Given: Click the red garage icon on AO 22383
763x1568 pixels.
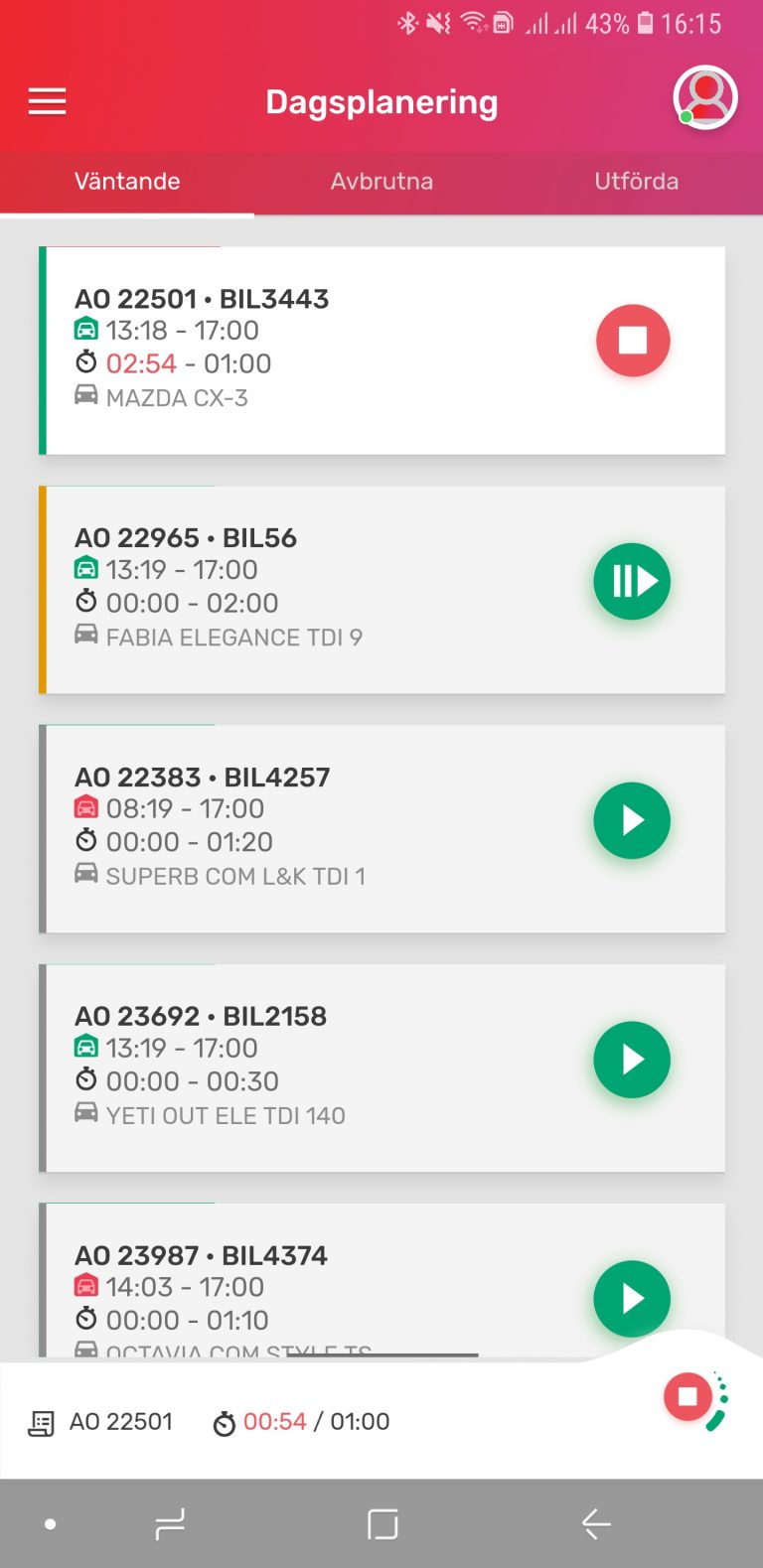Looking at the screenshot, I should (x=87, y=807).
